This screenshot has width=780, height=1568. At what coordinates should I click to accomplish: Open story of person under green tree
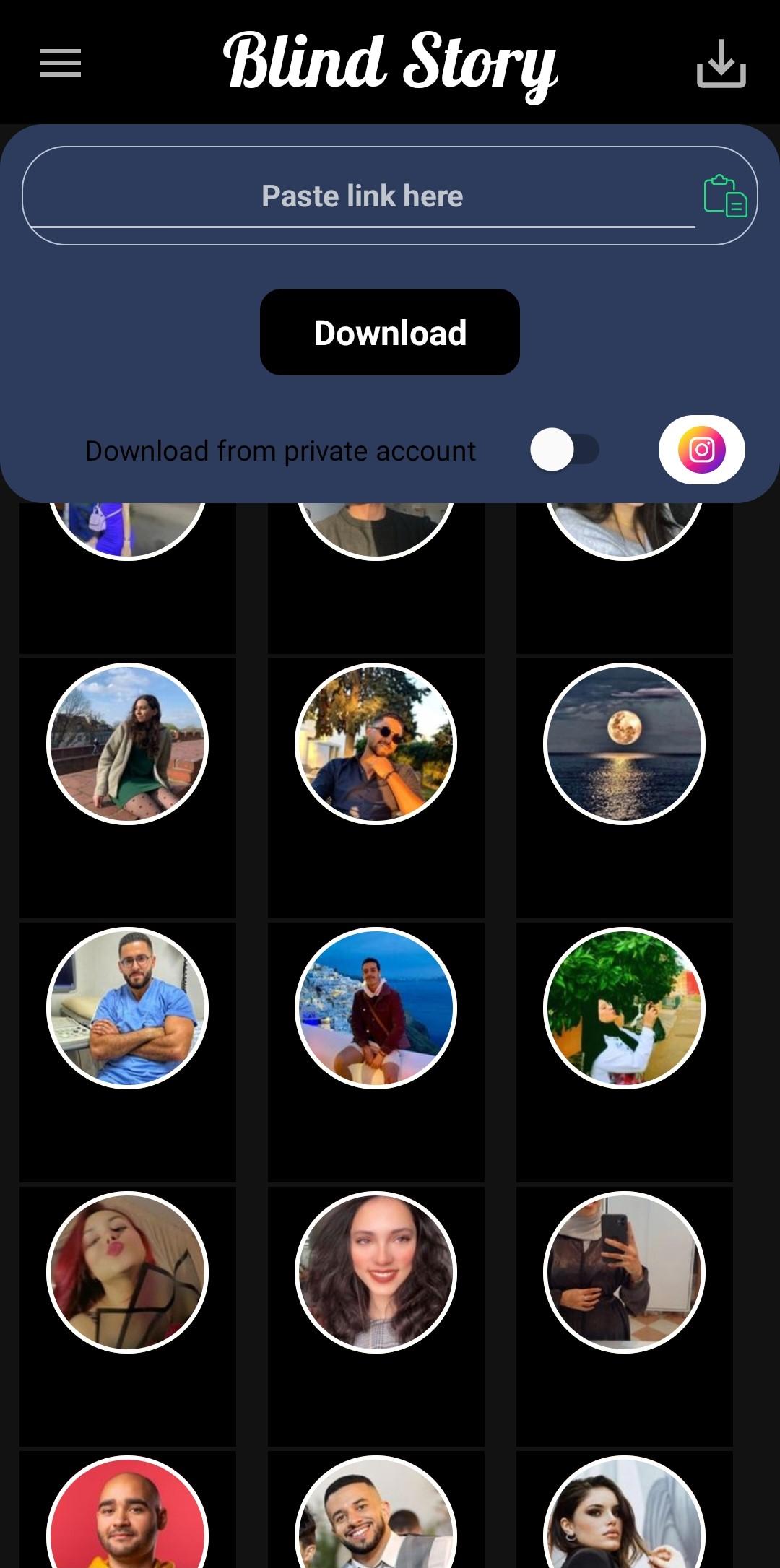624,1008
